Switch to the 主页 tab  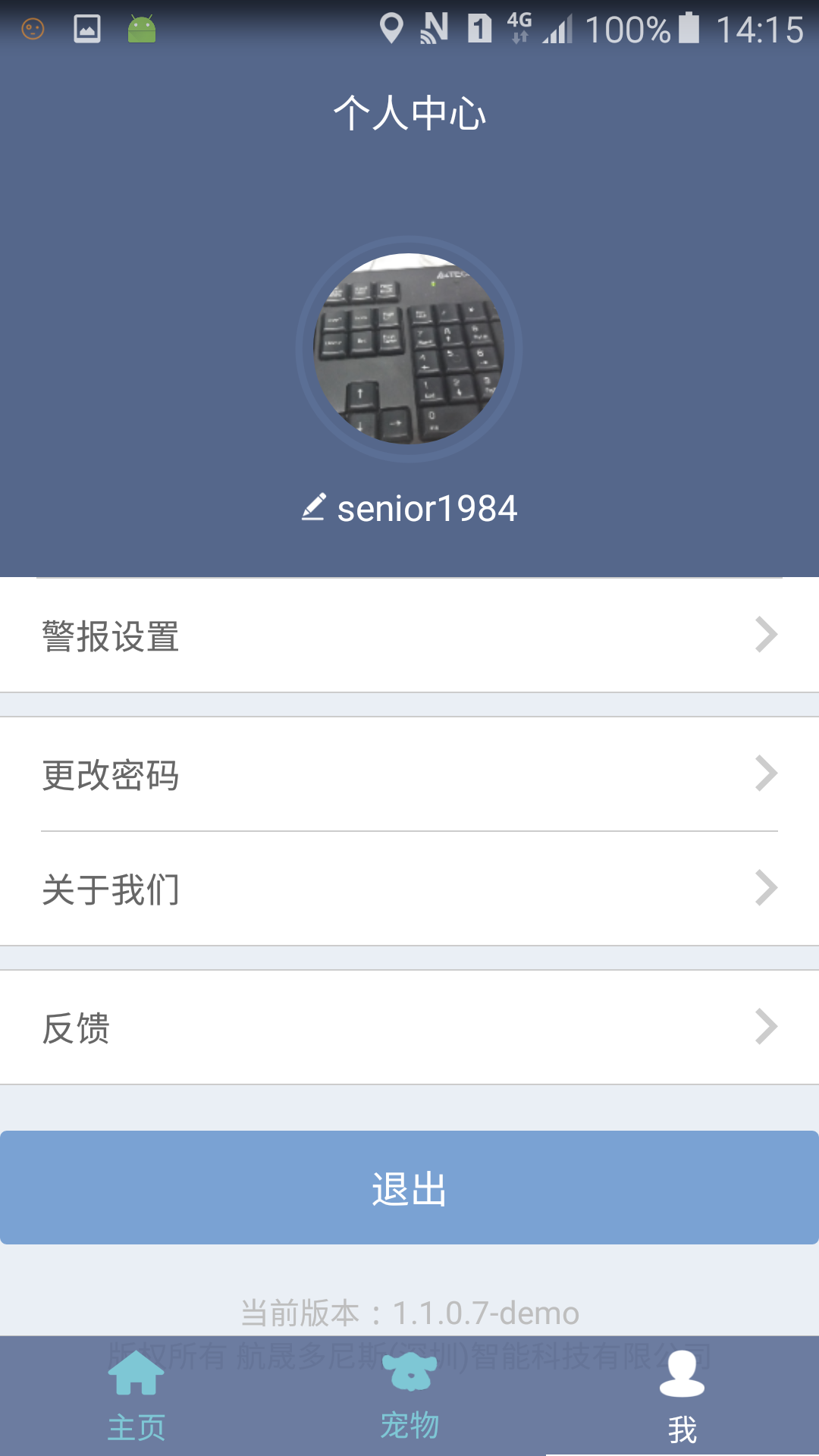click(x=138, y=1424)
